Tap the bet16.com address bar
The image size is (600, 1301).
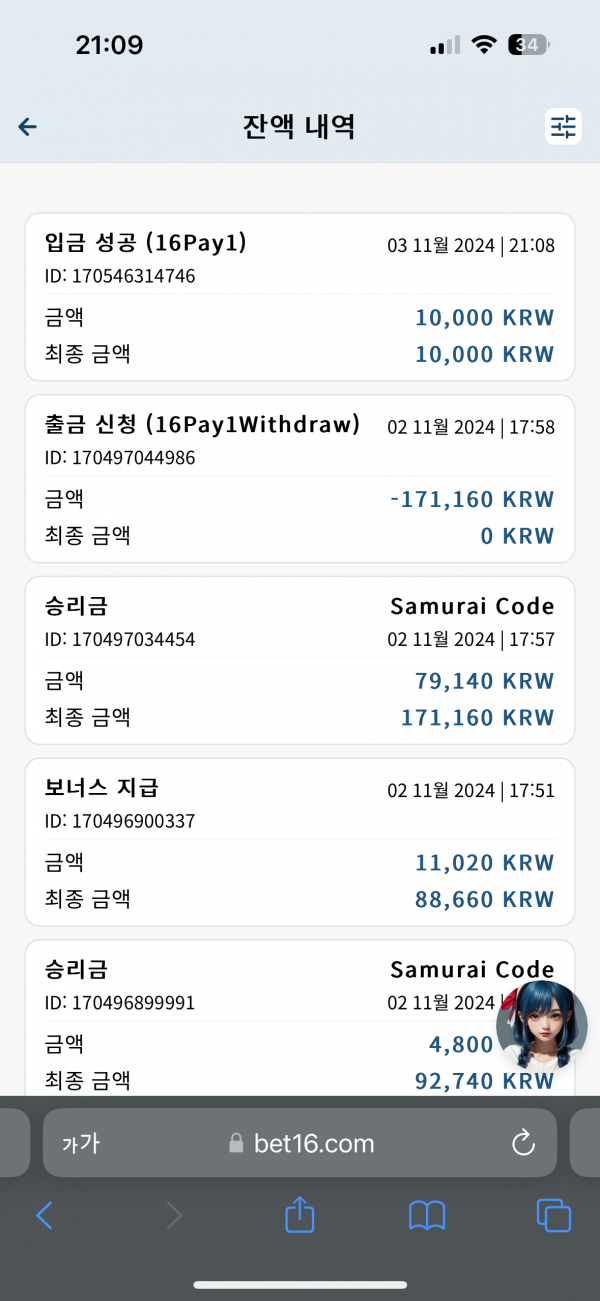pos(300,1143)
